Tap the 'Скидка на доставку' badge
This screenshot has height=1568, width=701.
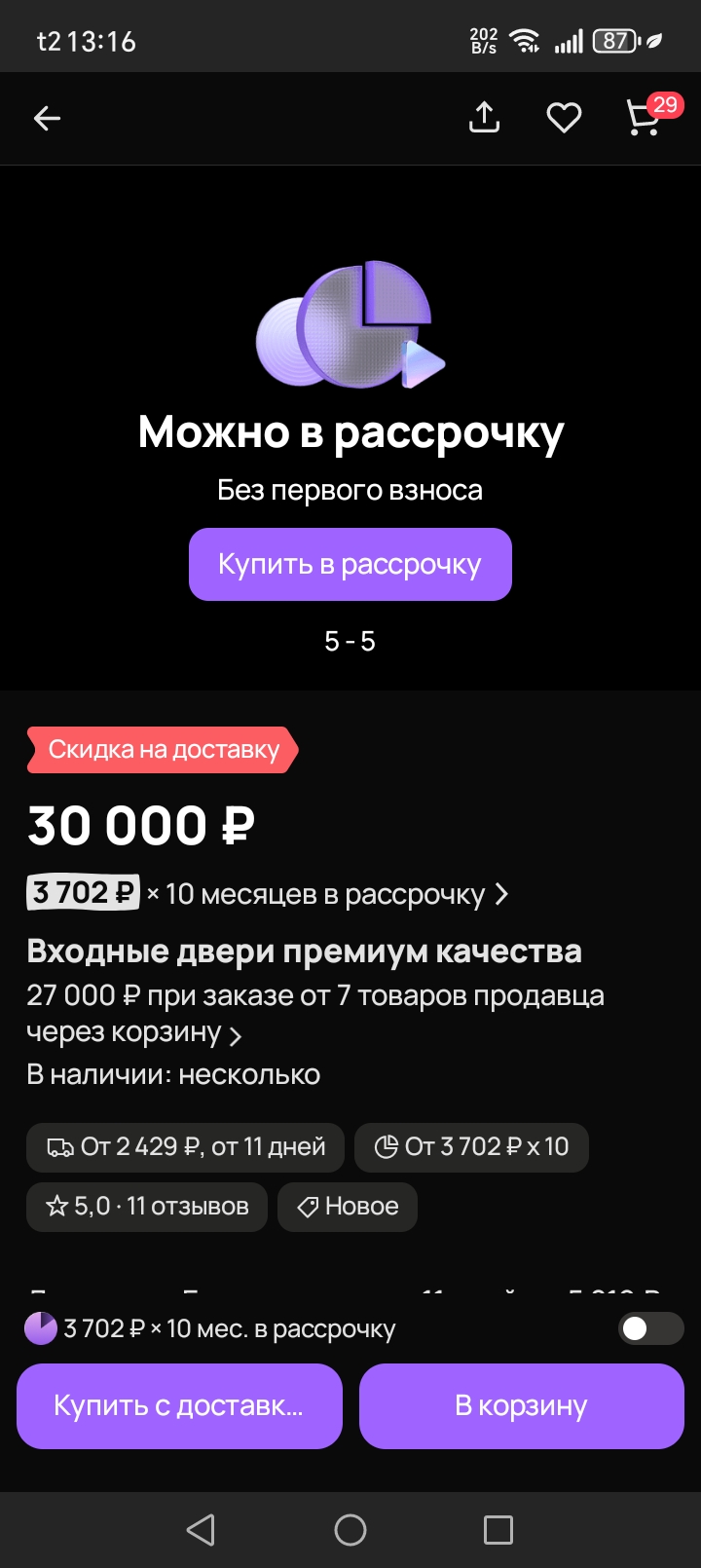163,750
